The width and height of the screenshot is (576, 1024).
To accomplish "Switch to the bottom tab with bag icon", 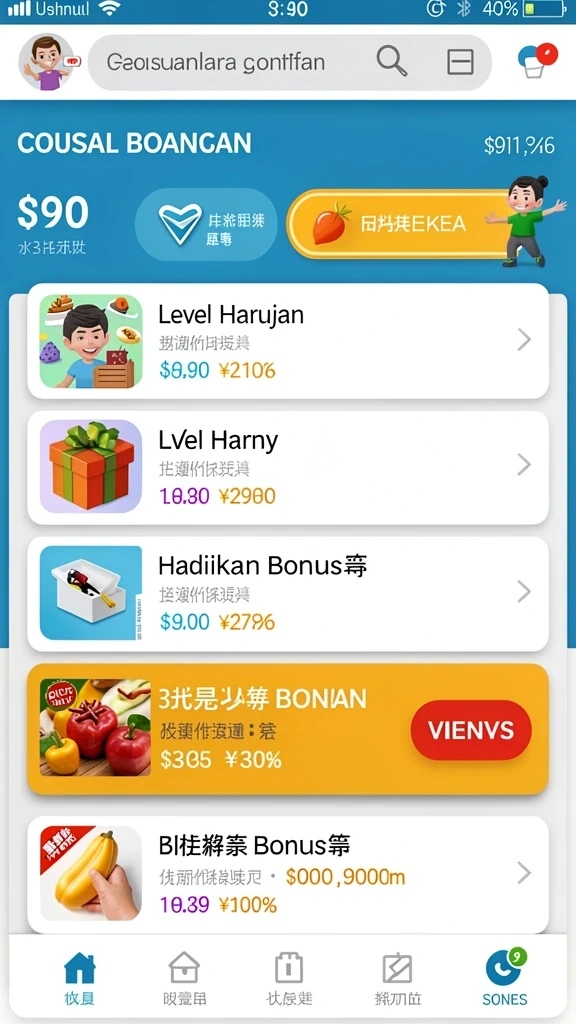I will pos(289,978).
